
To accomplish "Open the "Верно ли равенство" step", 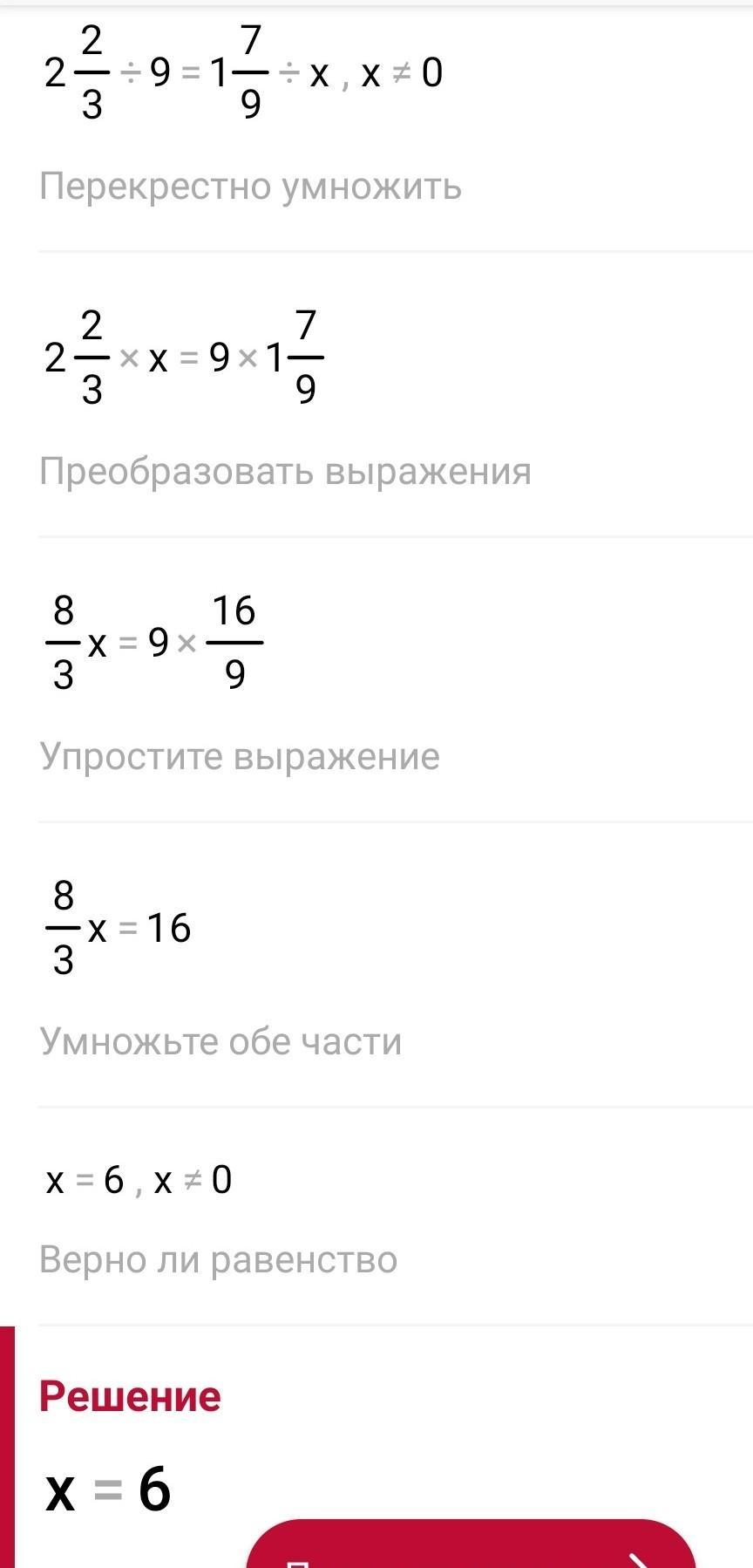I will coord(218,1260).
